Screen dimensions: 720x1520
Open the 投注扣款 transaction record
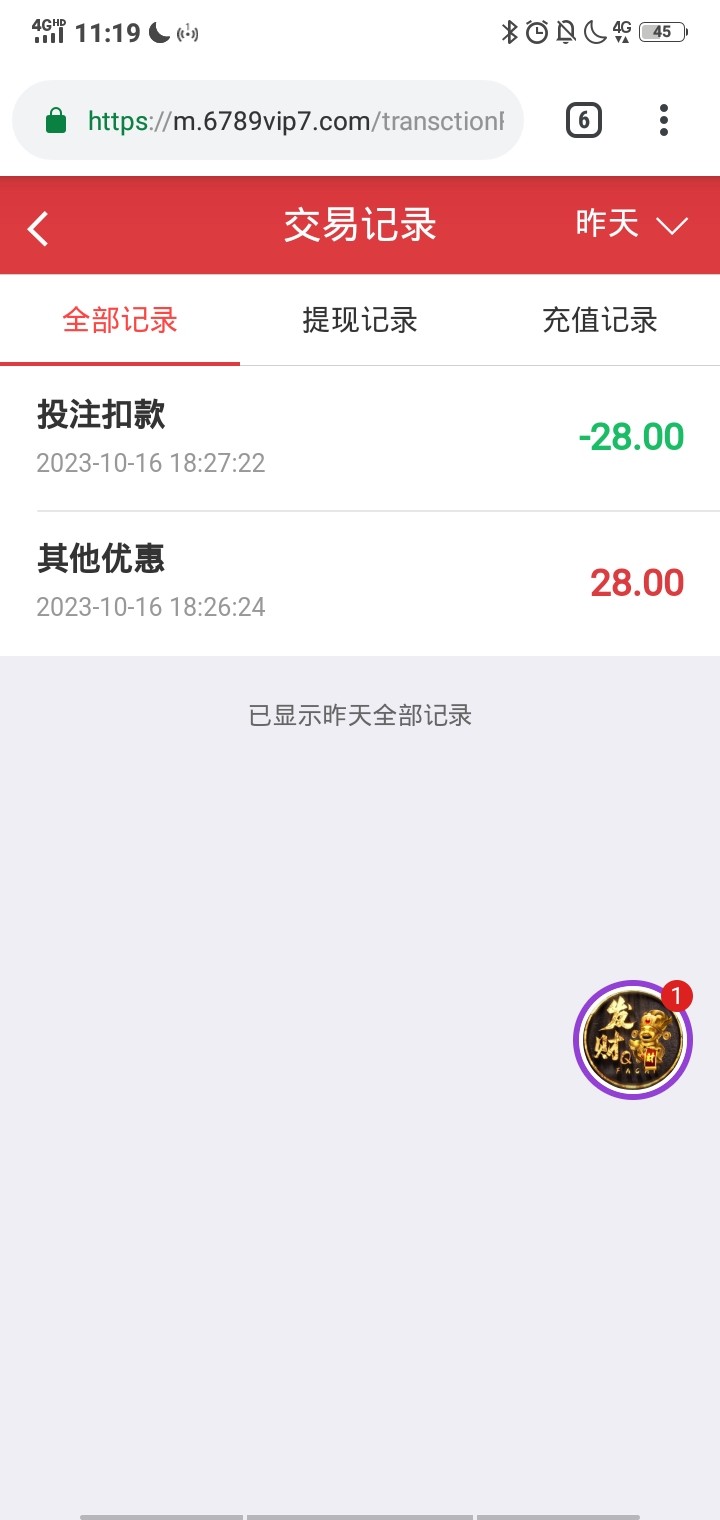[x=360, y=438]
